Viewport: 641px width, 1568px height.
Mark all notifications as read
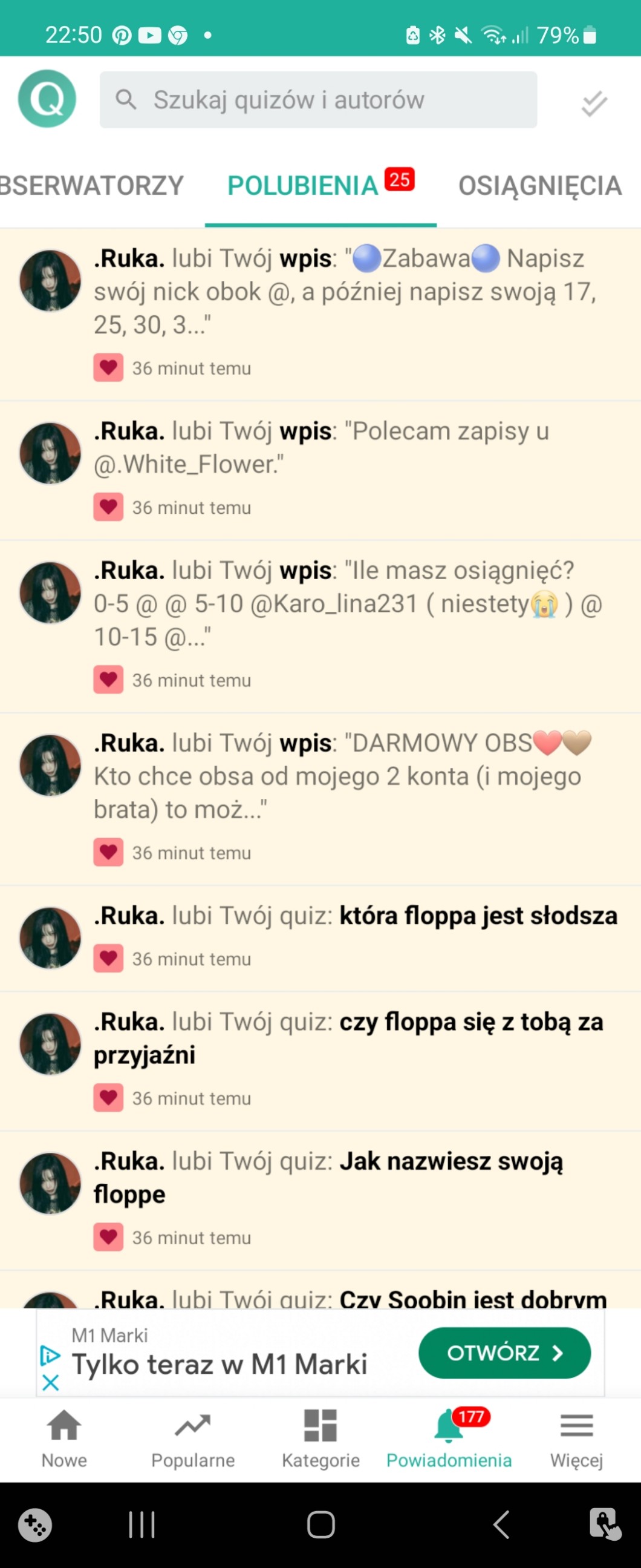(x=594, y=103)
